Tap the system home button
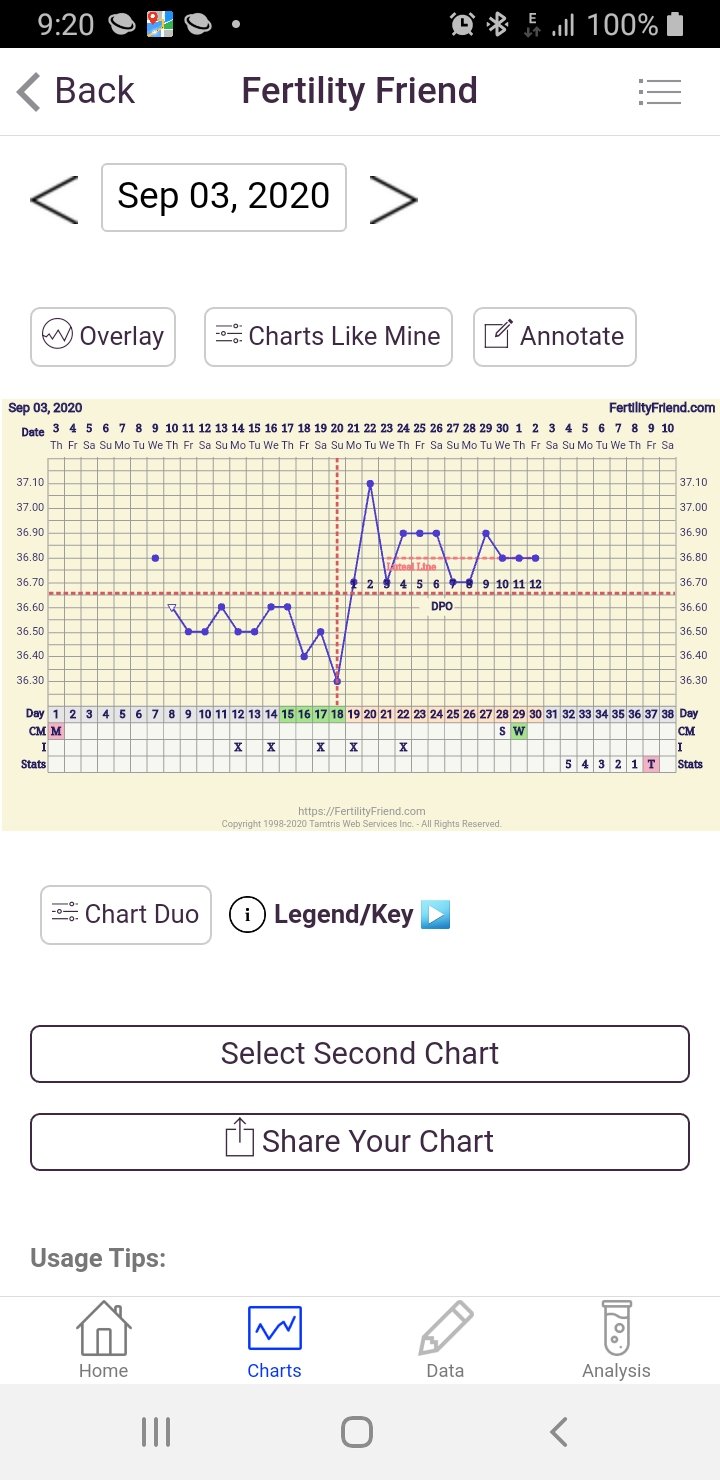This screenshot has height=1480, width=720. (x=357, y=1432)
